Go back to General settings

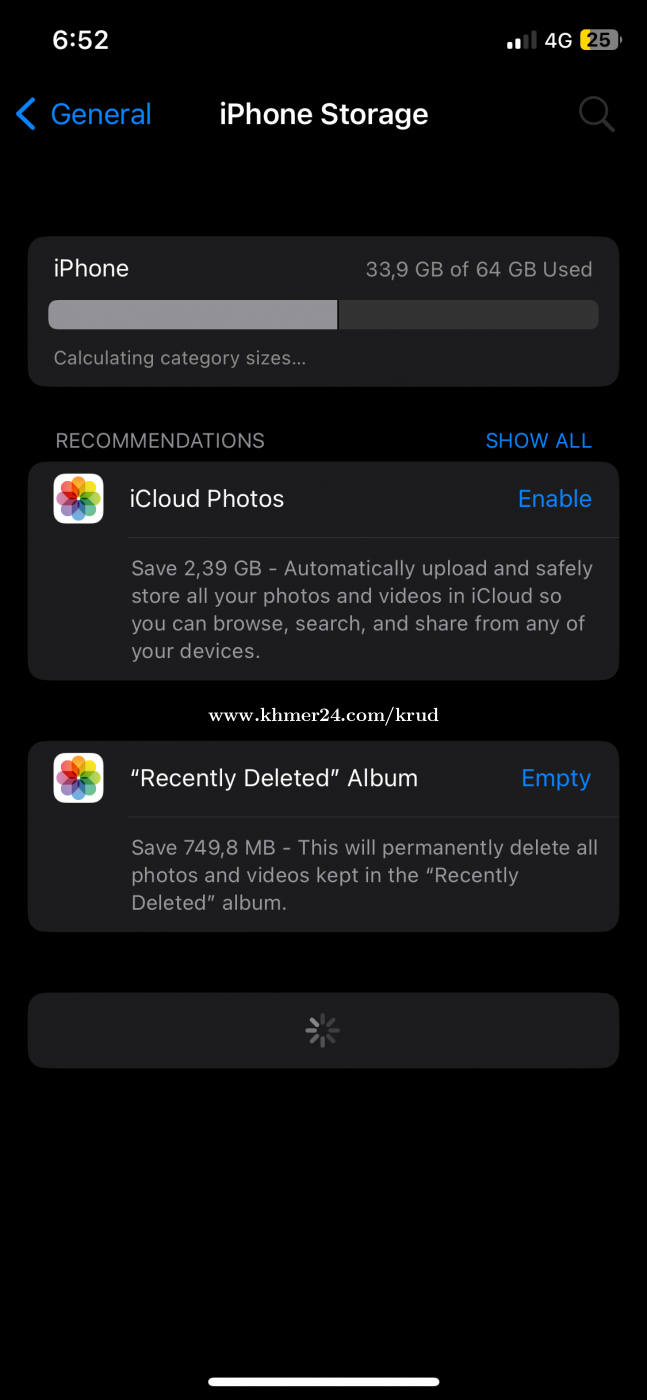tap(84, 114)
